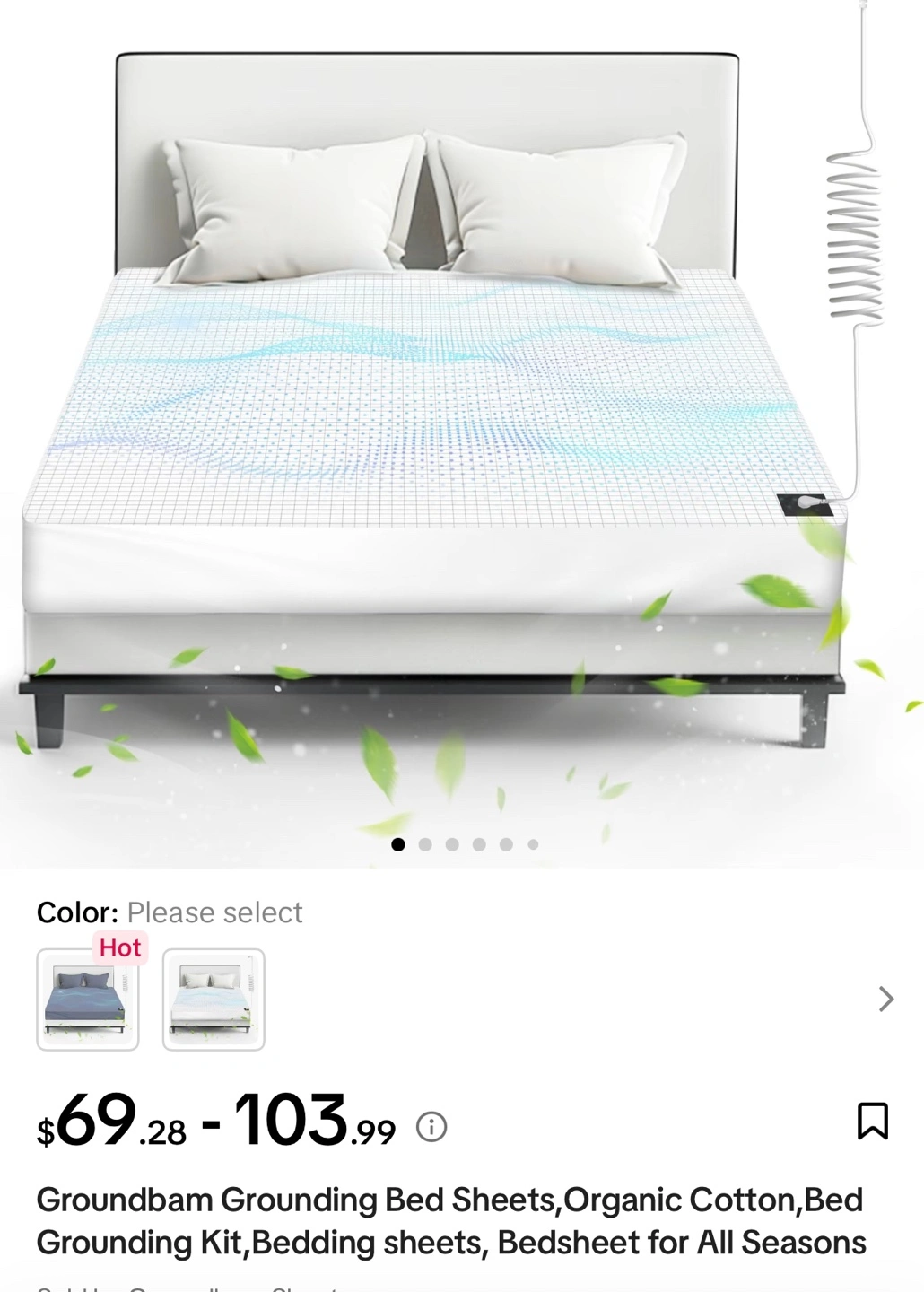
Task: Open the price range info icon
Action: [431, 1126]
